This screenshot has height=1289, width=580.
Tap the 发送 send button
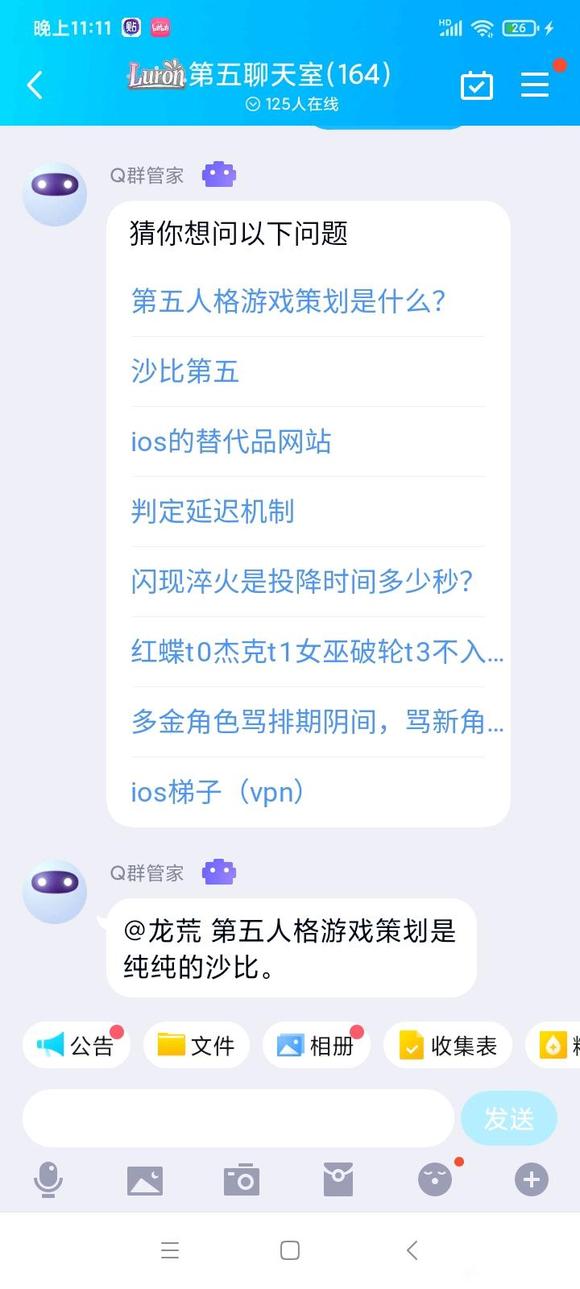point(509,1118)
